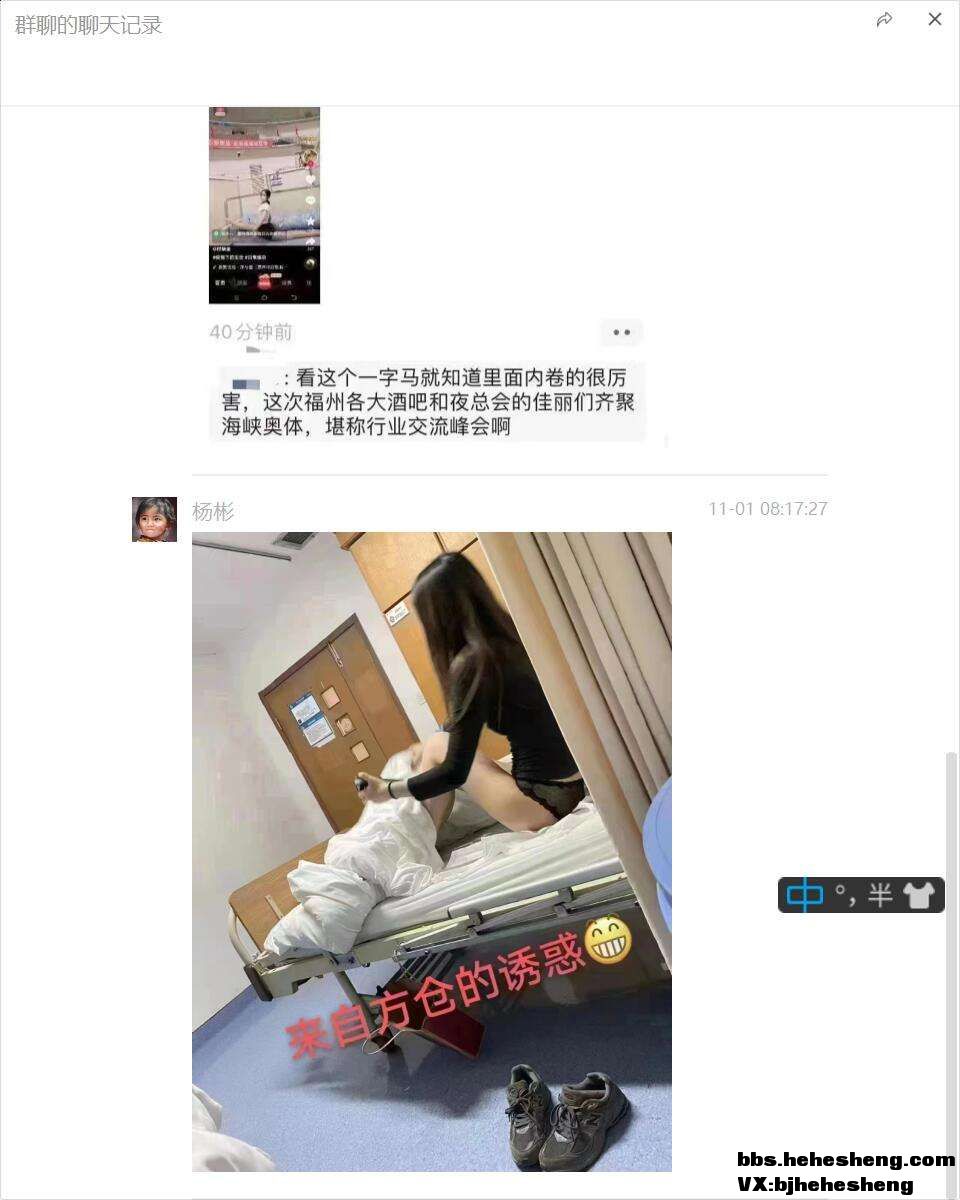Close the group chat record window
960x1200 pixels.
(x=935, y=19)
